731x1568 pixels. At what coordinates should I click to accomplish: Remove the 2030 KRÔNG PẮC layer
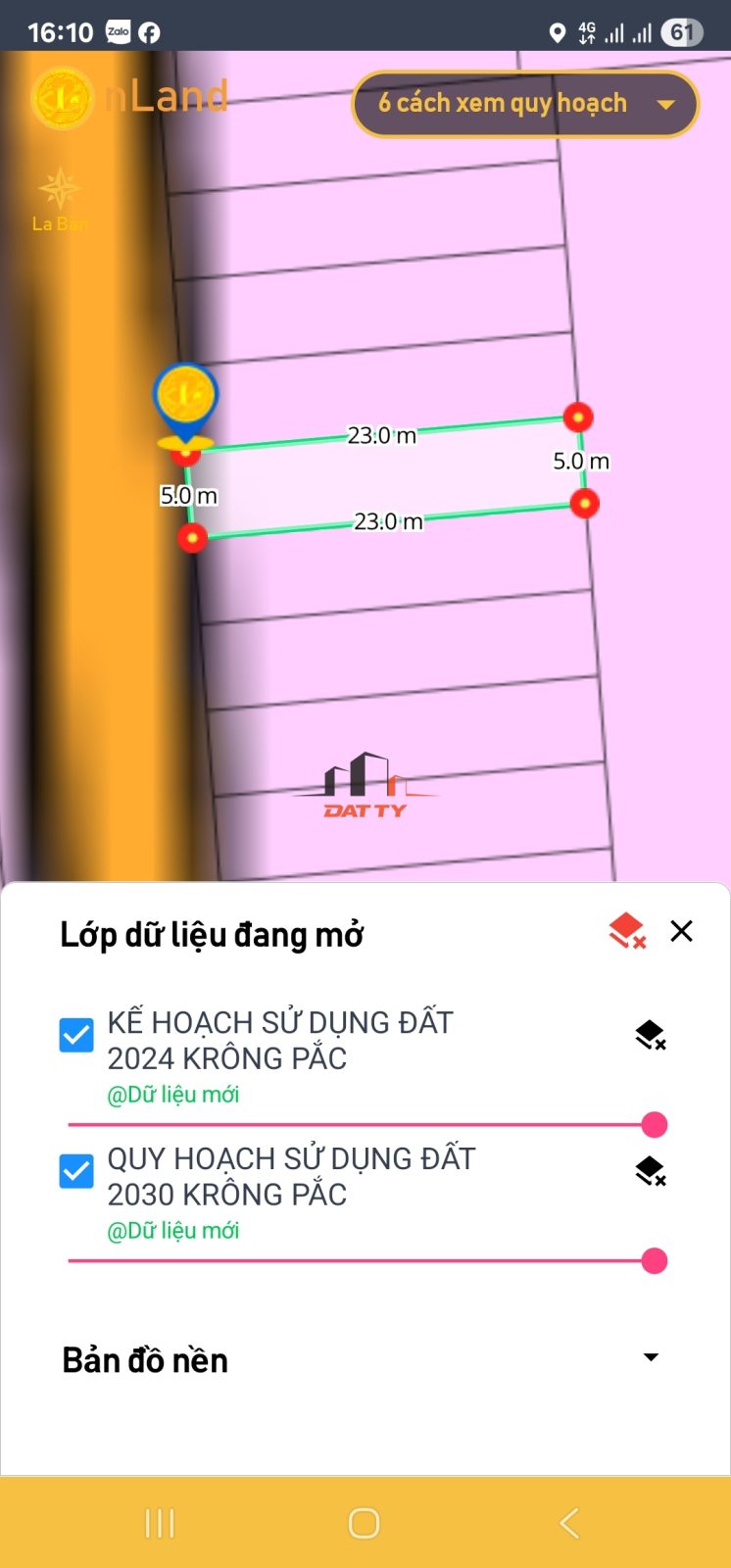coord(651,1171)
